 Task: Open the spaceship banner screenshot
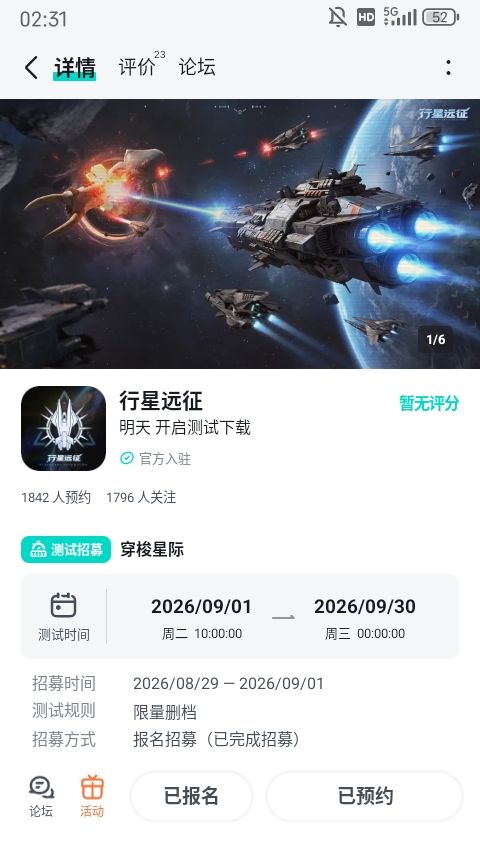click(240, 234)
